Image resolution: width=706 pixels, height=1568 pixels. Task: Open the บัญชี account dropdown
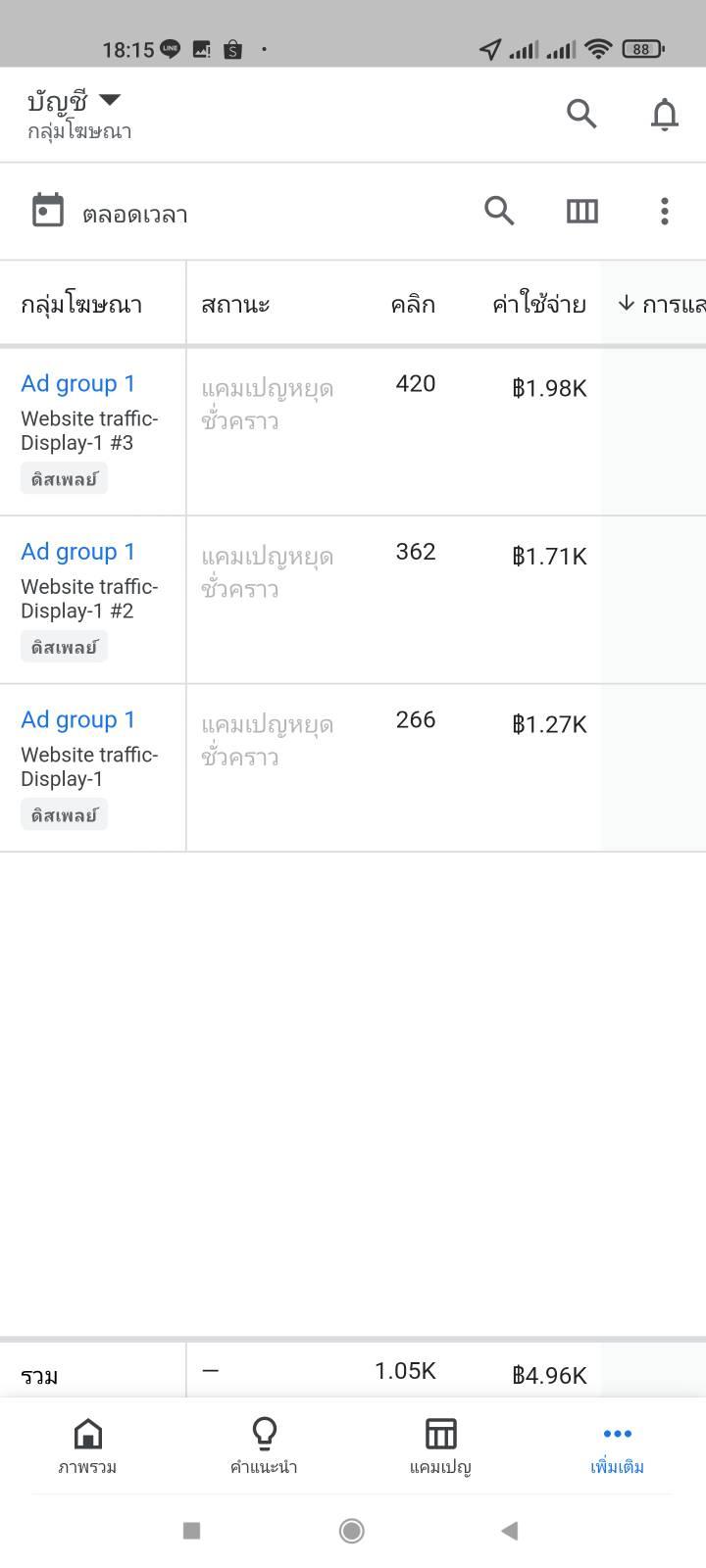[x=75, y=100]
